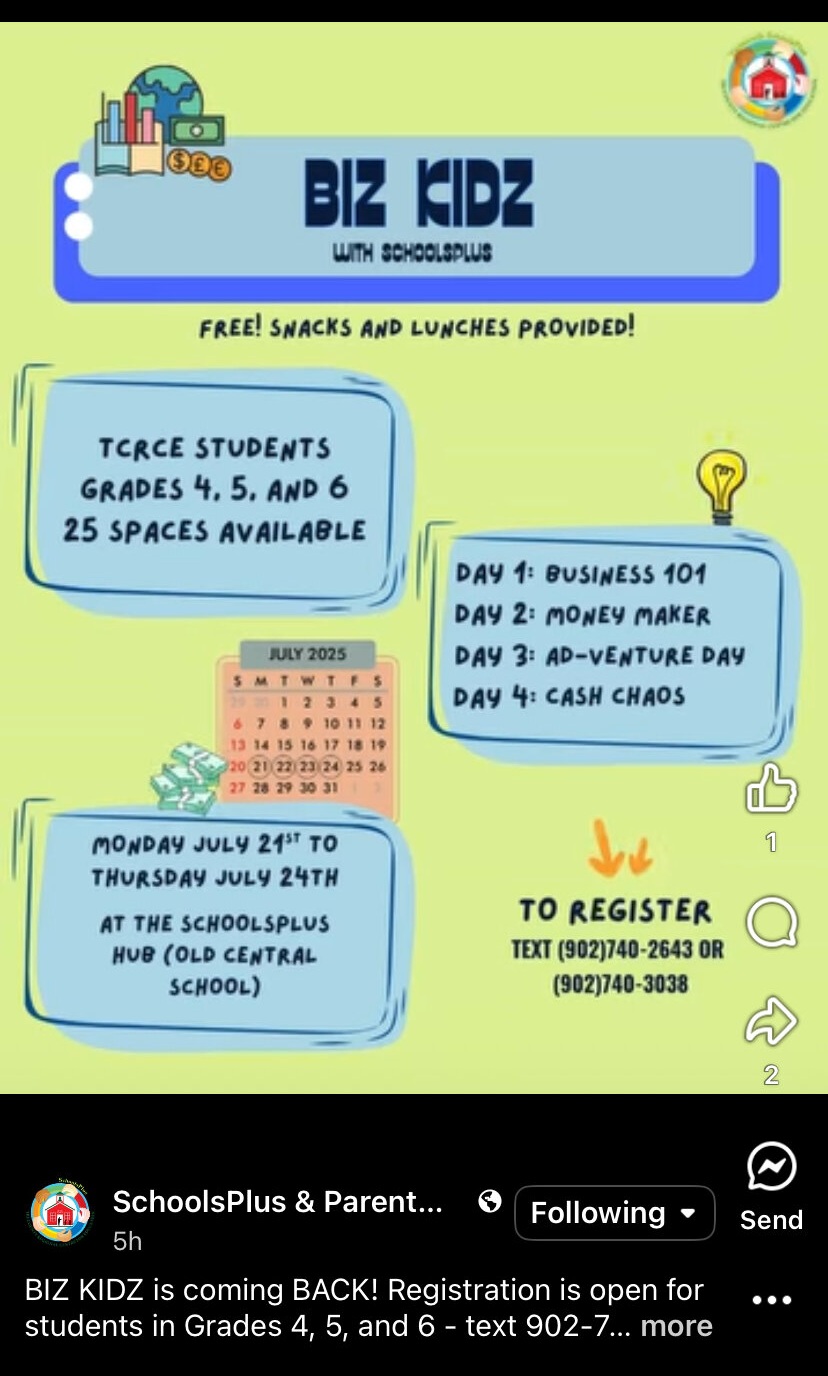Screen dimensions: 828x1376
Task: Open the Following dropdown
Action: (614, 1213)
